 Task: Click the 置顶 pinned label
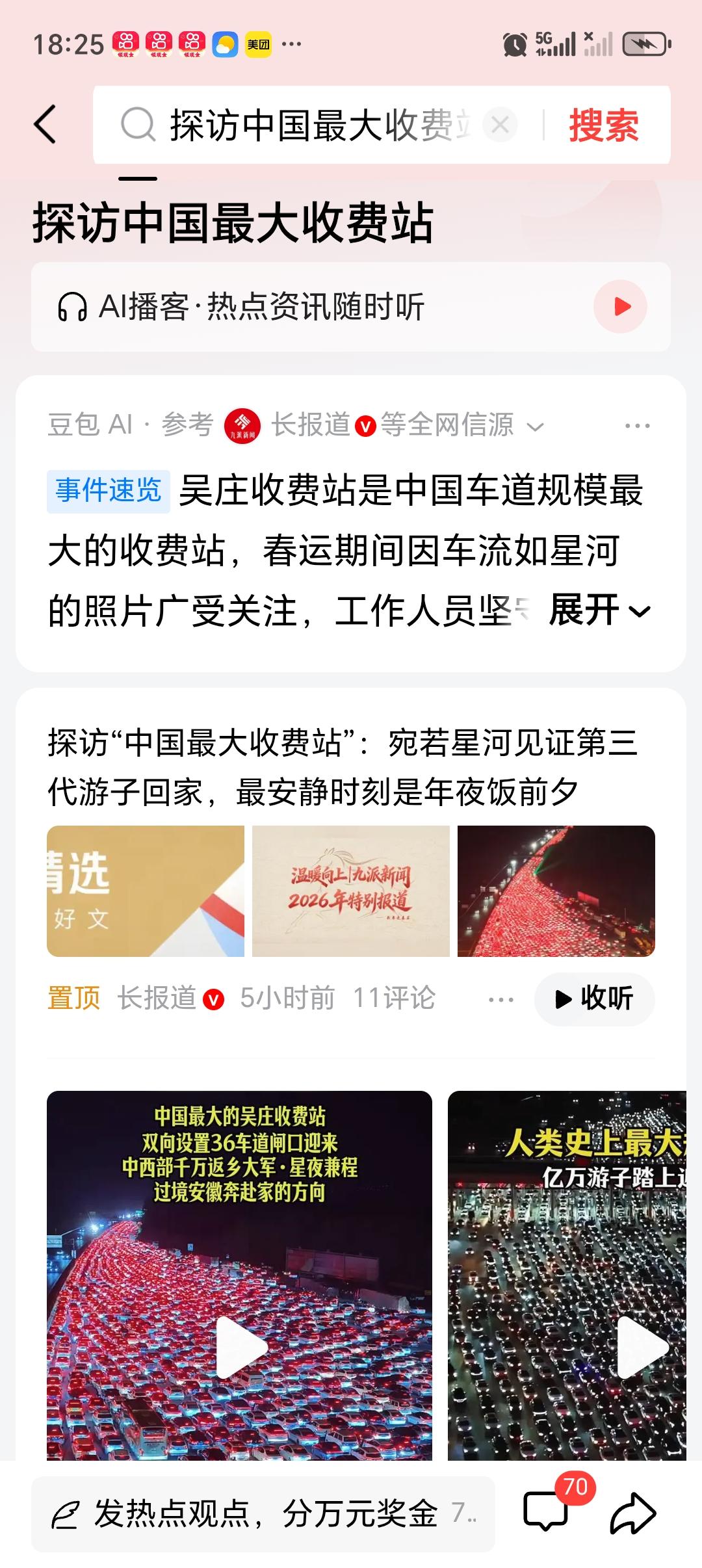tap(72, 999)
